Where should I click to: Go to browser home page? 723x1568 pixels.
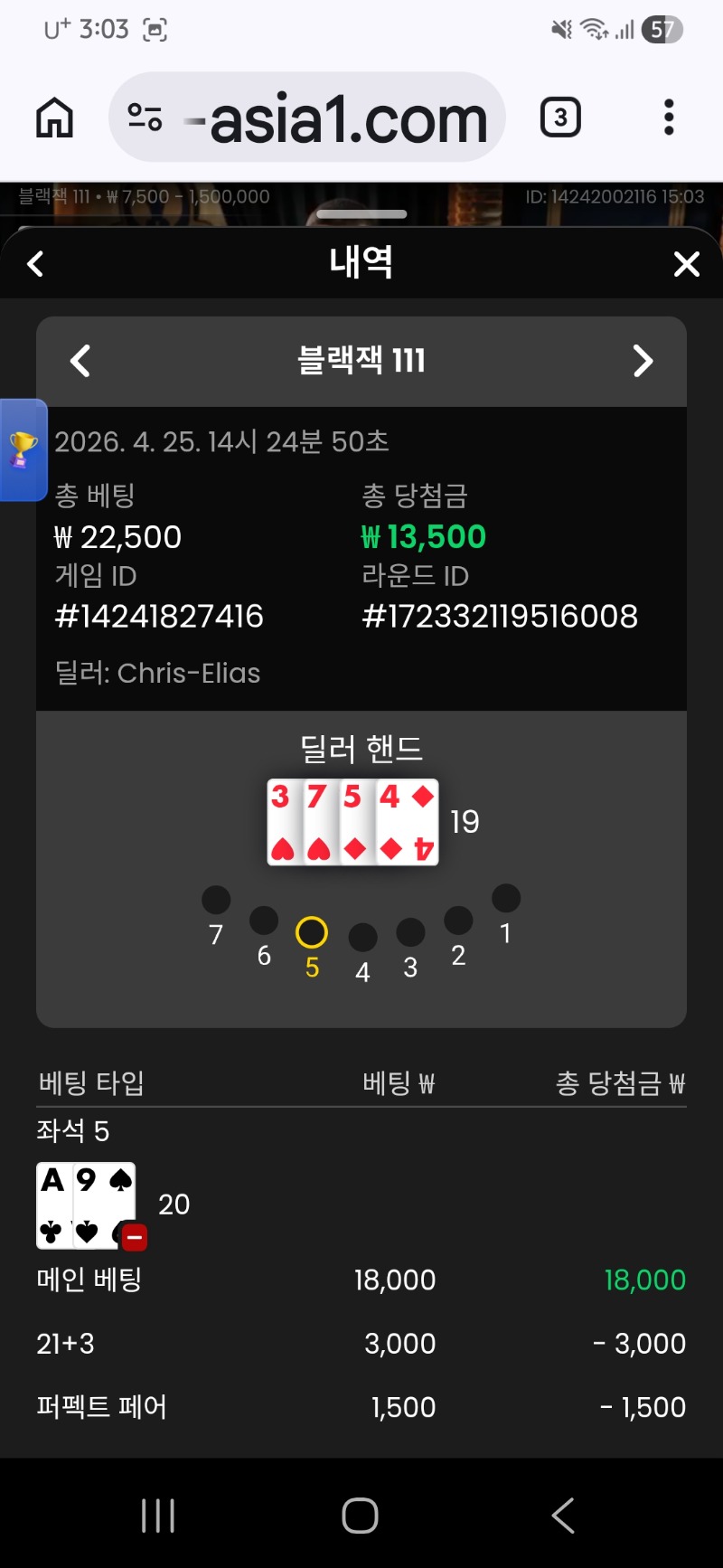click(x=54, y=118)
